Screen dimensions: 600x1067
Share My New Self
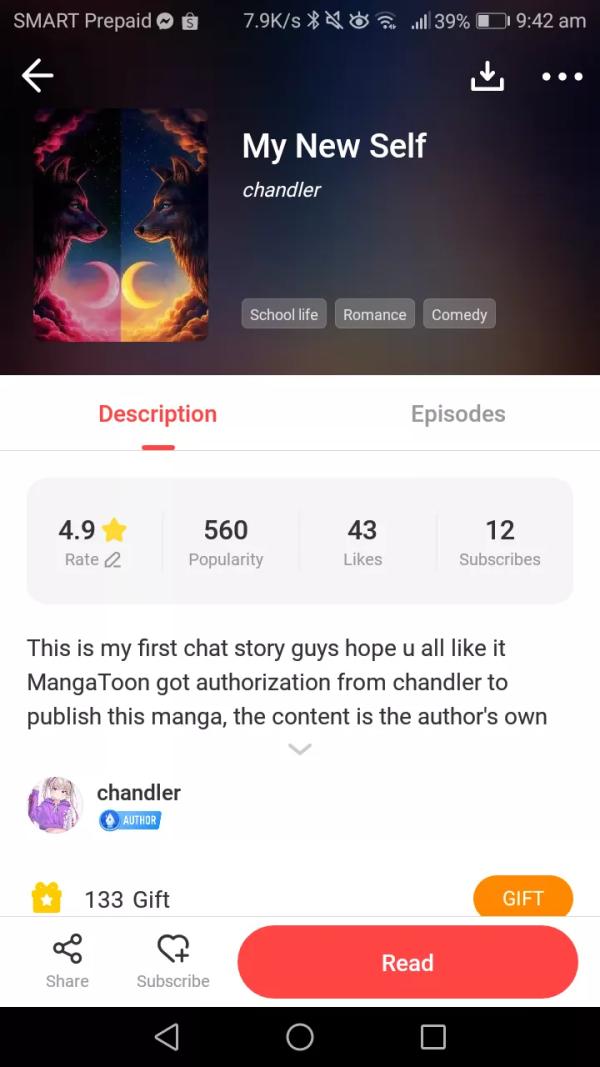(x=67, y=961)
